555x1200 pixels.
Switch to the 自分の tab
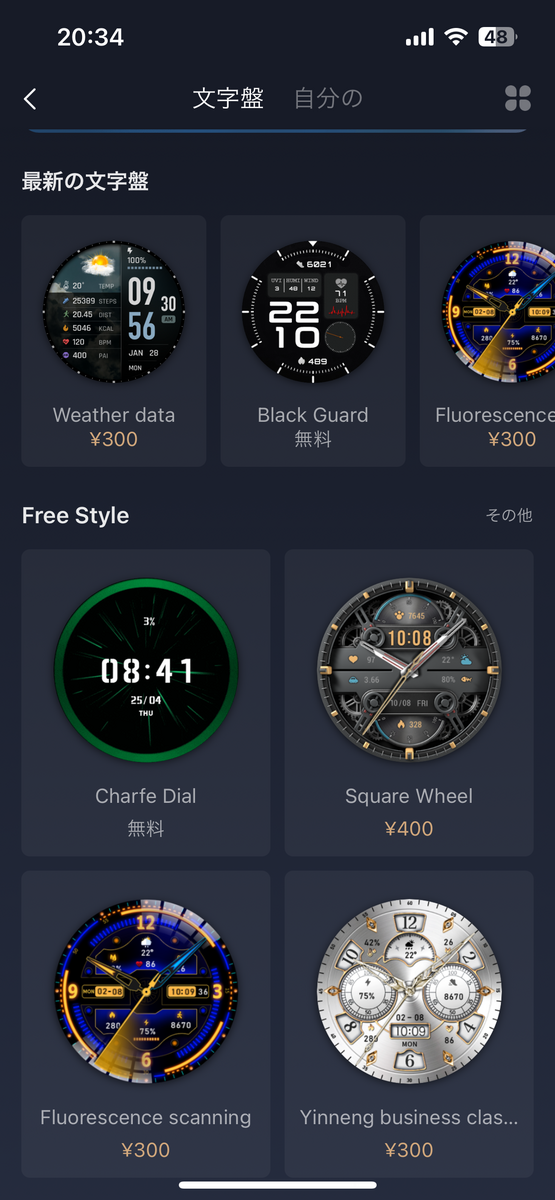pyautogui.click(x=328, y=98)
